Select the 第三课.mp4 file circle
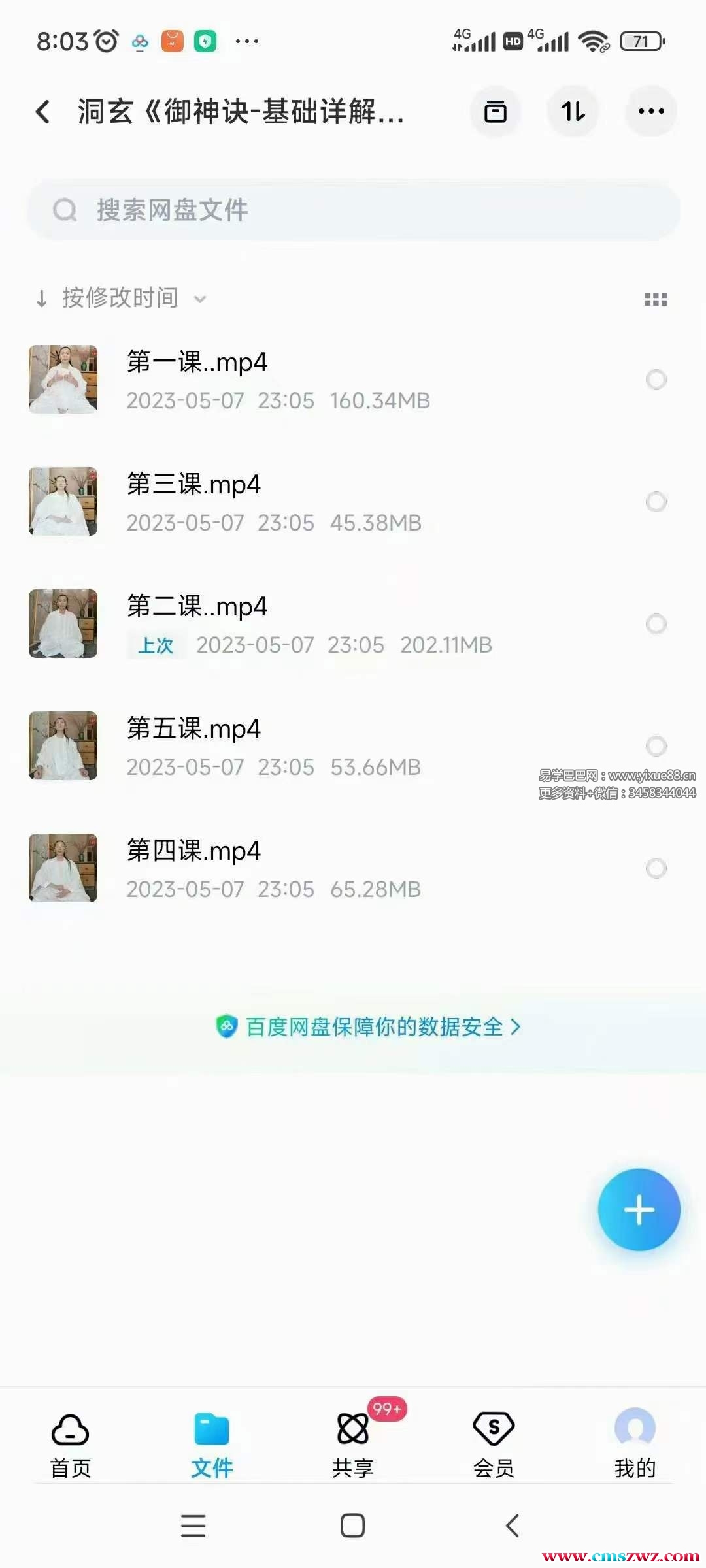 click(656, 502)
